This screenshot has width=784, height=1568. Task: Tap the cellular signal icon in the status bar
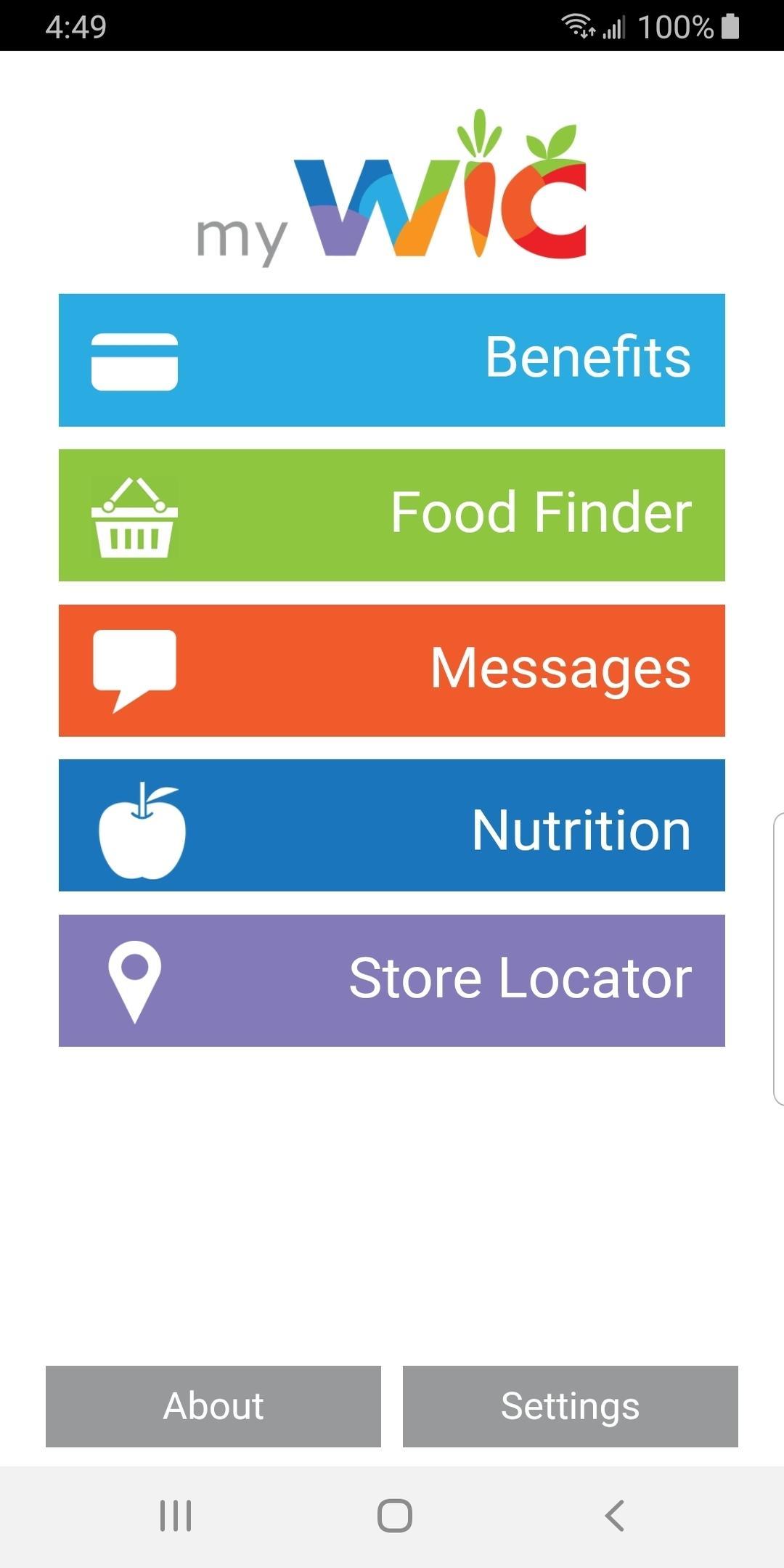click(614, 26)
